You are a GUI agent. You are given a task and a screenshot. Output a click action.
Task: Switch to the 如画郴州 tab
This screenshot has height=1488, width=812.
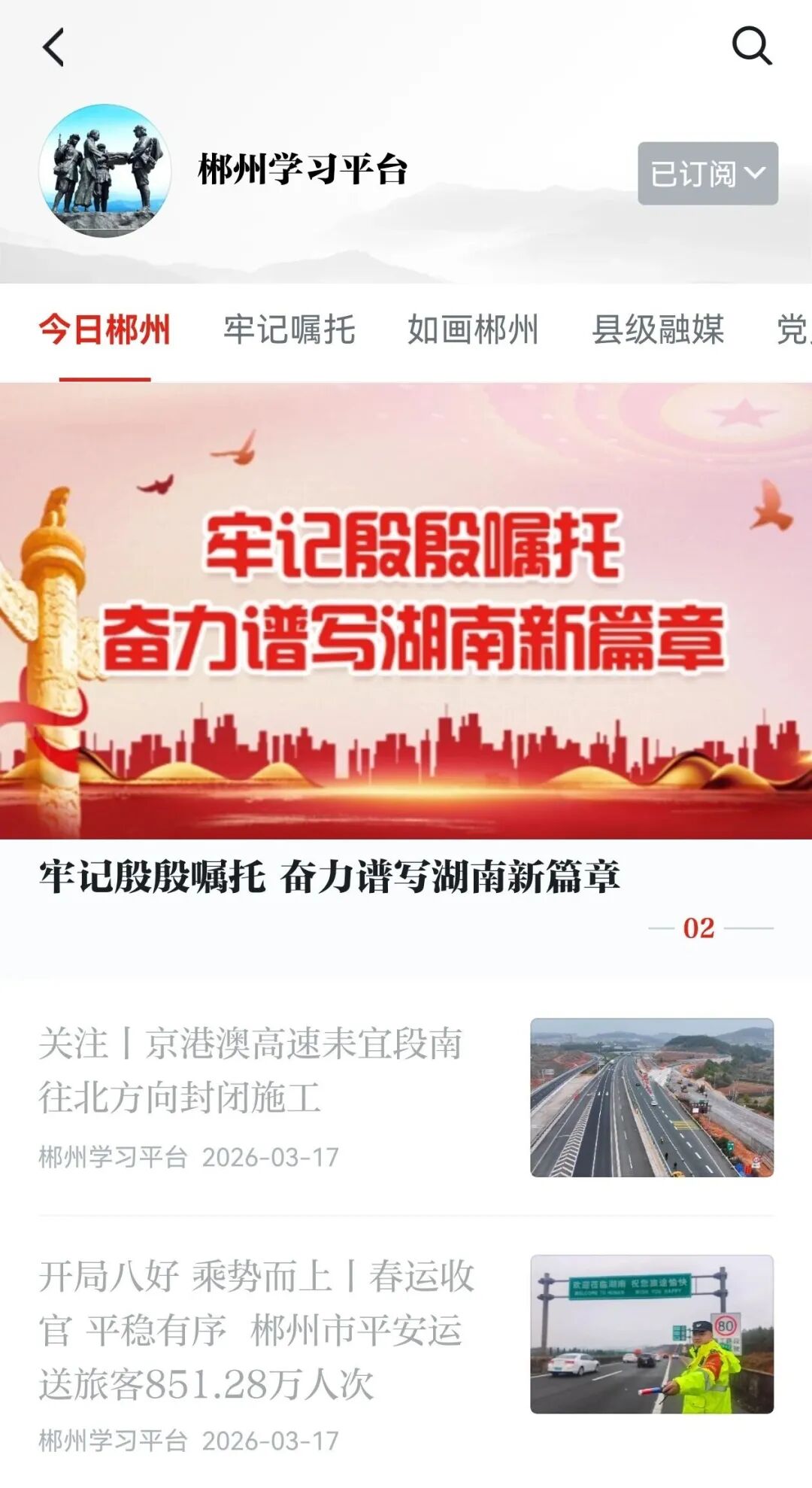click(x=472, y=329)
